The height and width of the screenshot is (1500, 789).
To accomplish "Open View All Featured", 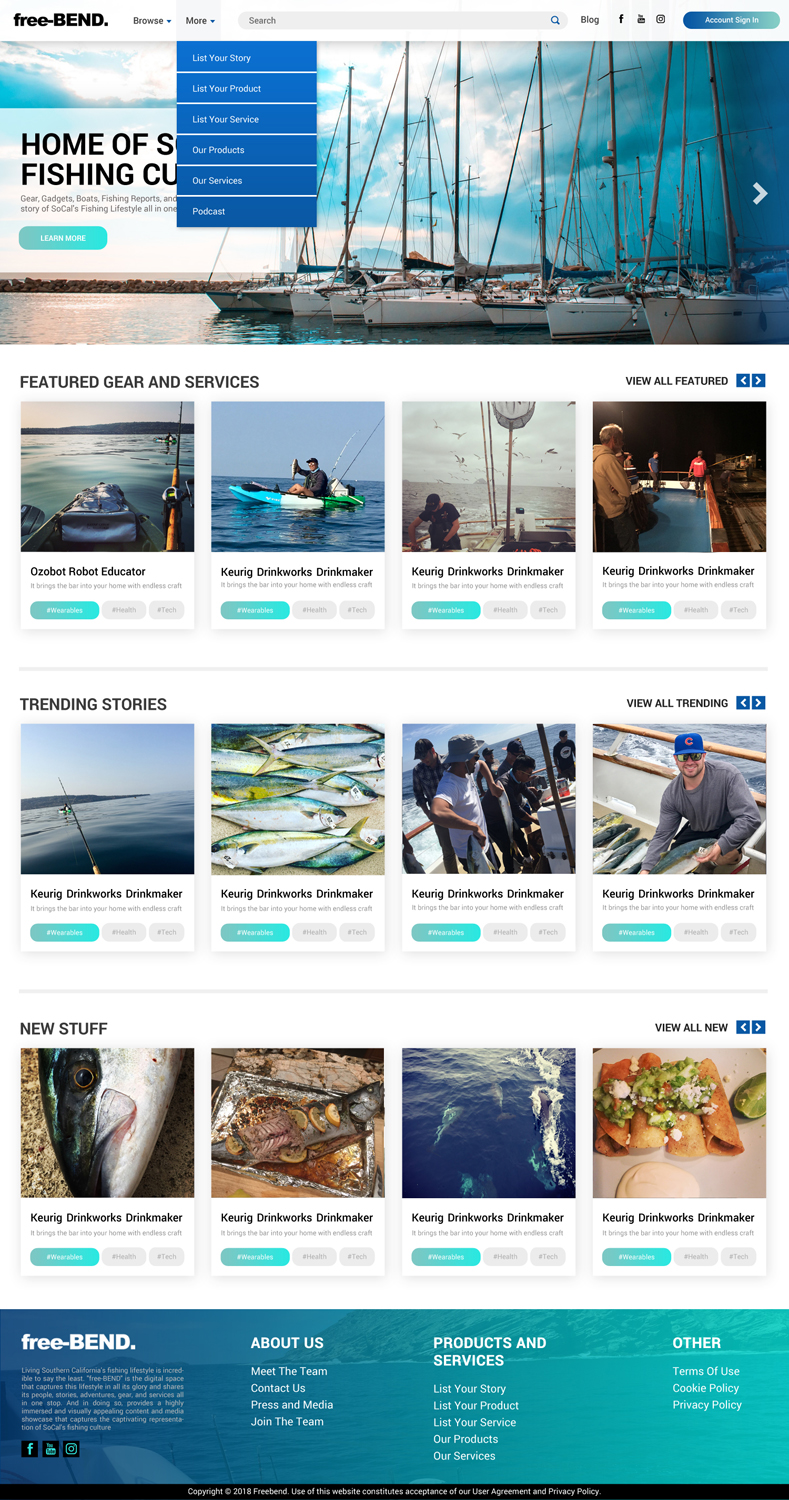I will click(676, 381).
